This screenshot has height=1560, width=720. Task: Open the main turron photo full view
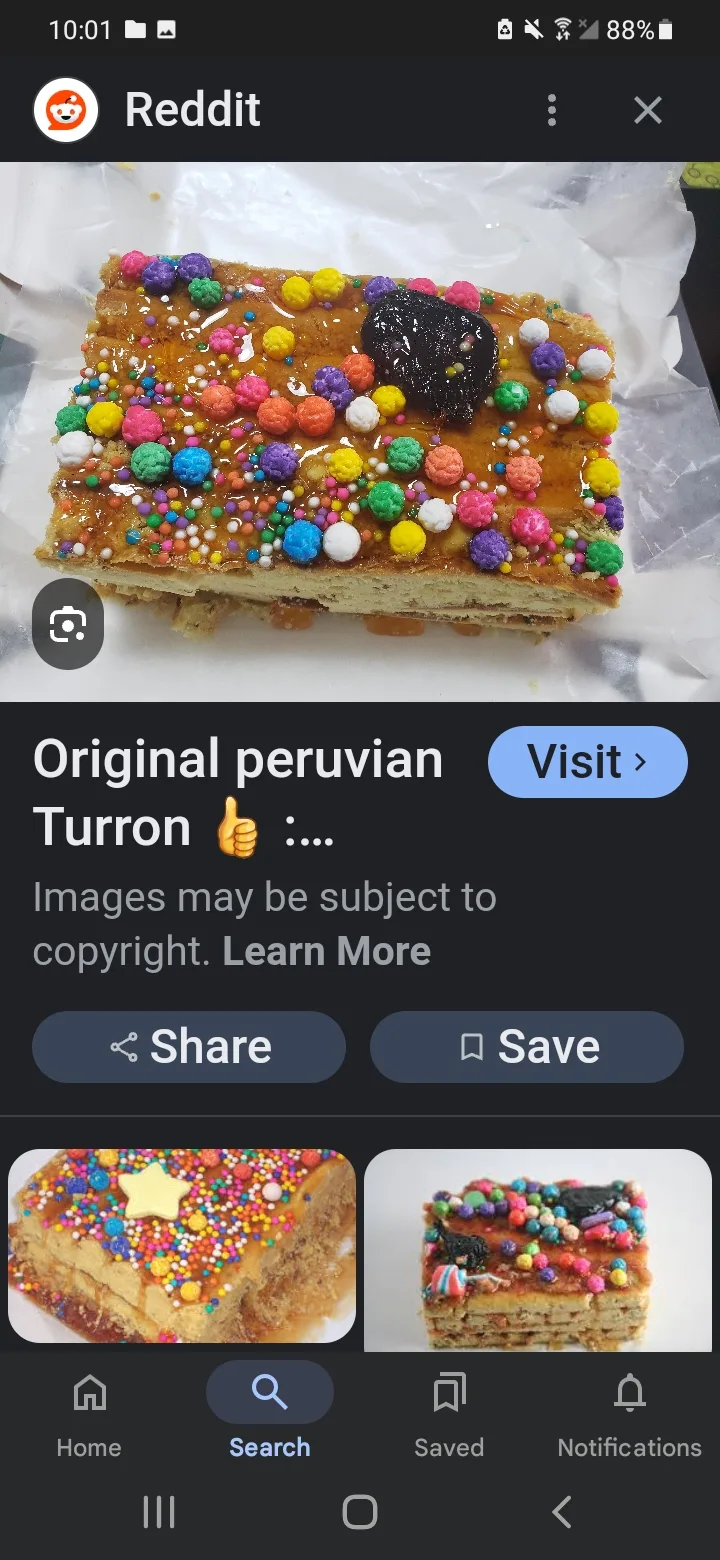point(360,432)
